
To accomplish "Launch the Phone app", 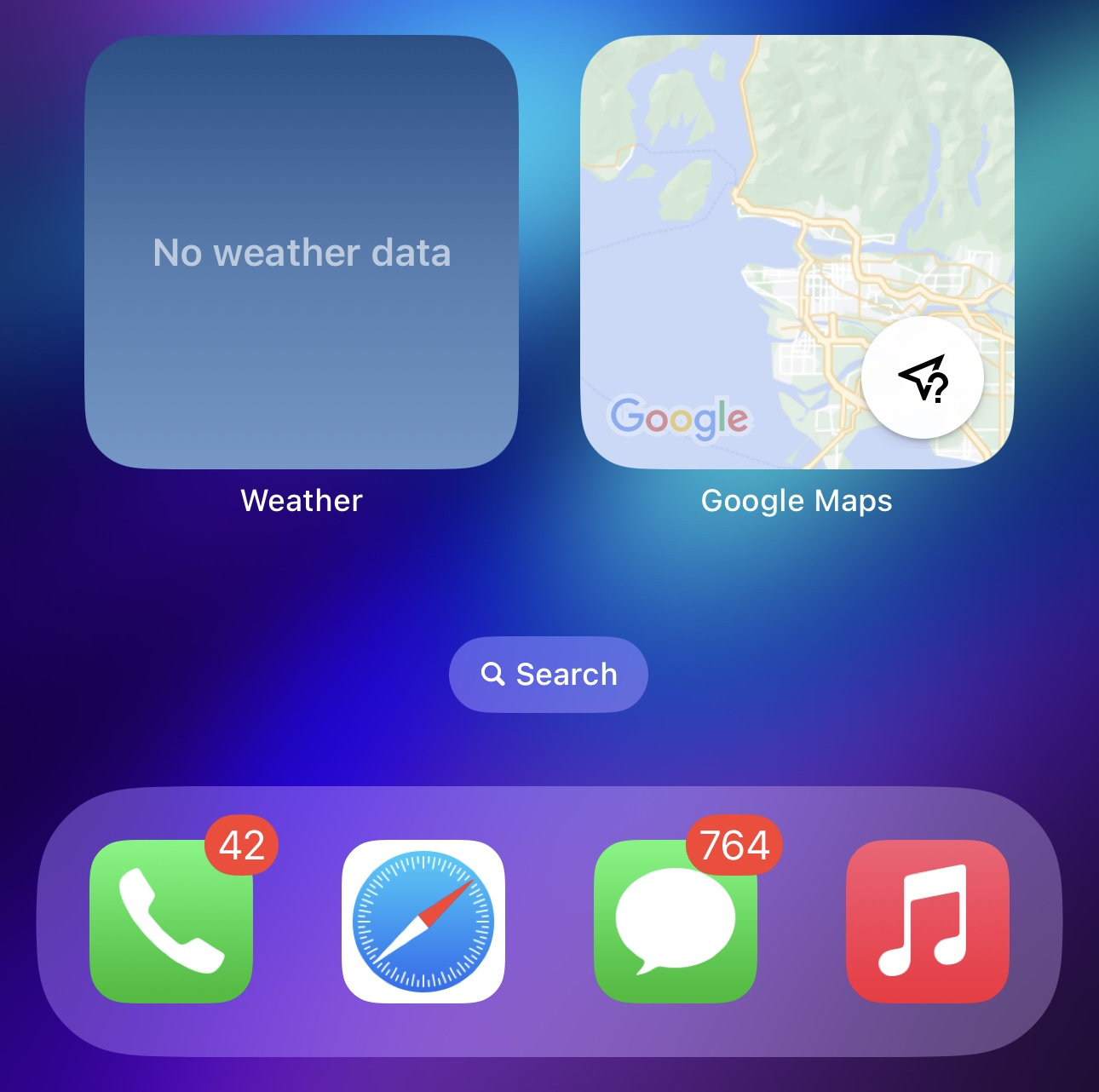I will [x=171, y=921].
